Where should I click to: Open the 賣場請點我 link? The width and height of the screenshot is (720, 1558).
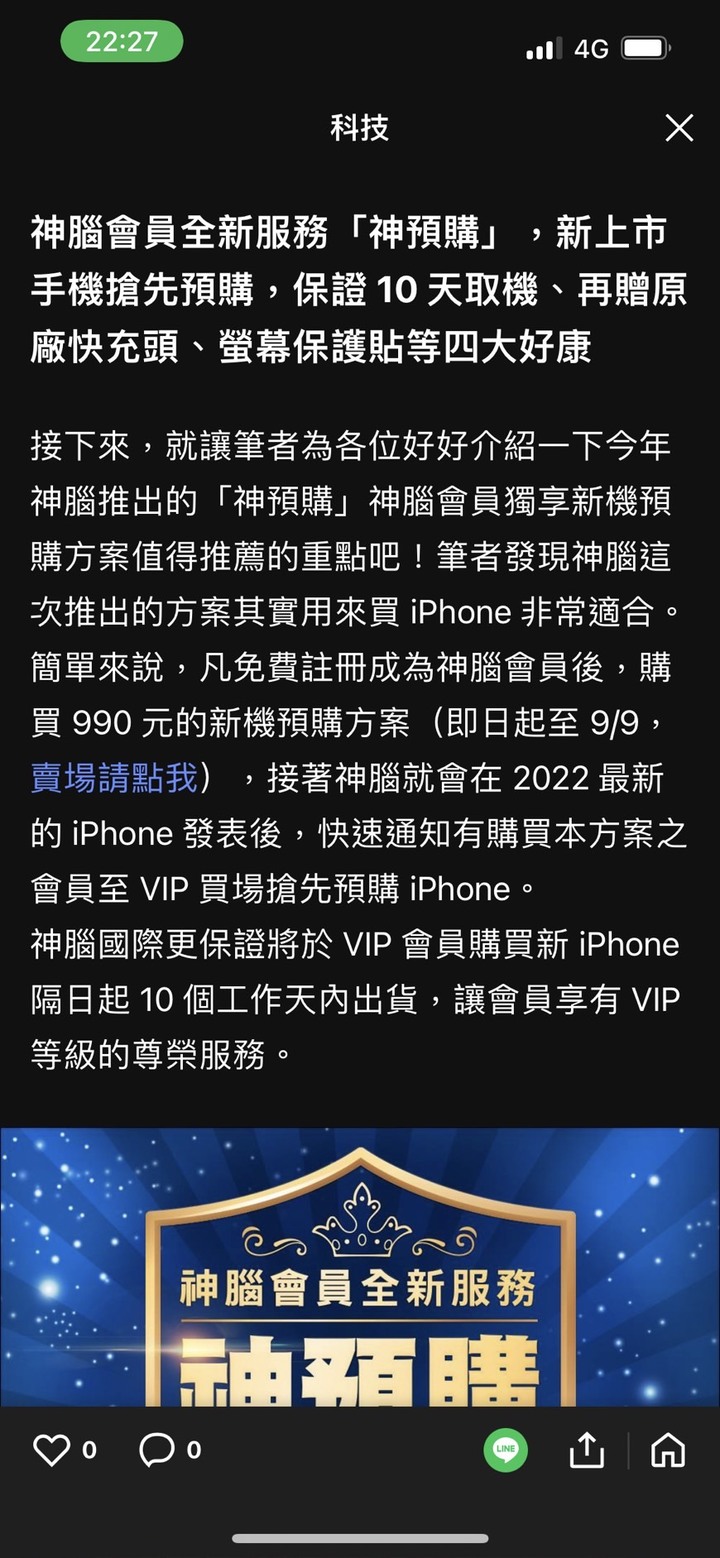click(x=115, y=778)
